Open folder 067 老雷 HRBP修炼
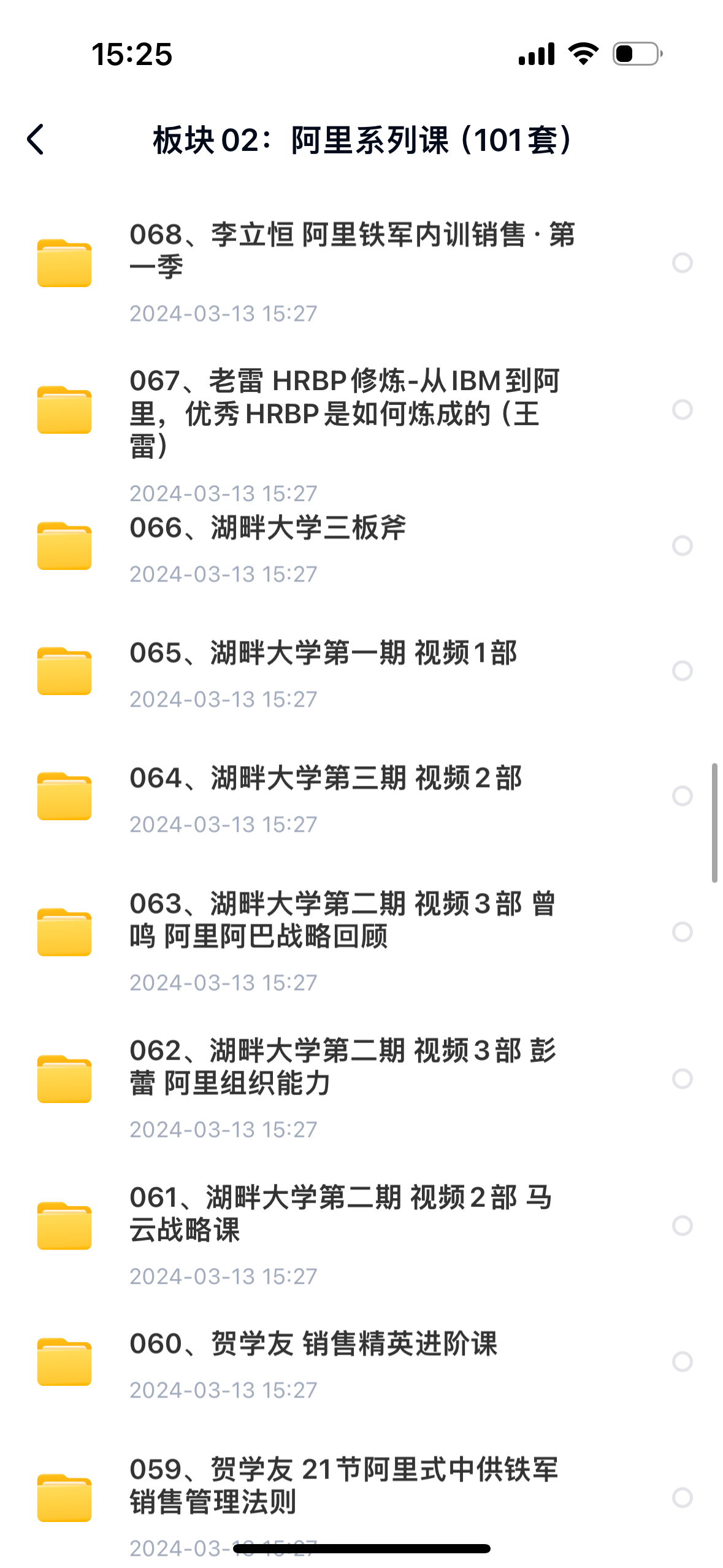 click(x=343, y=412)
